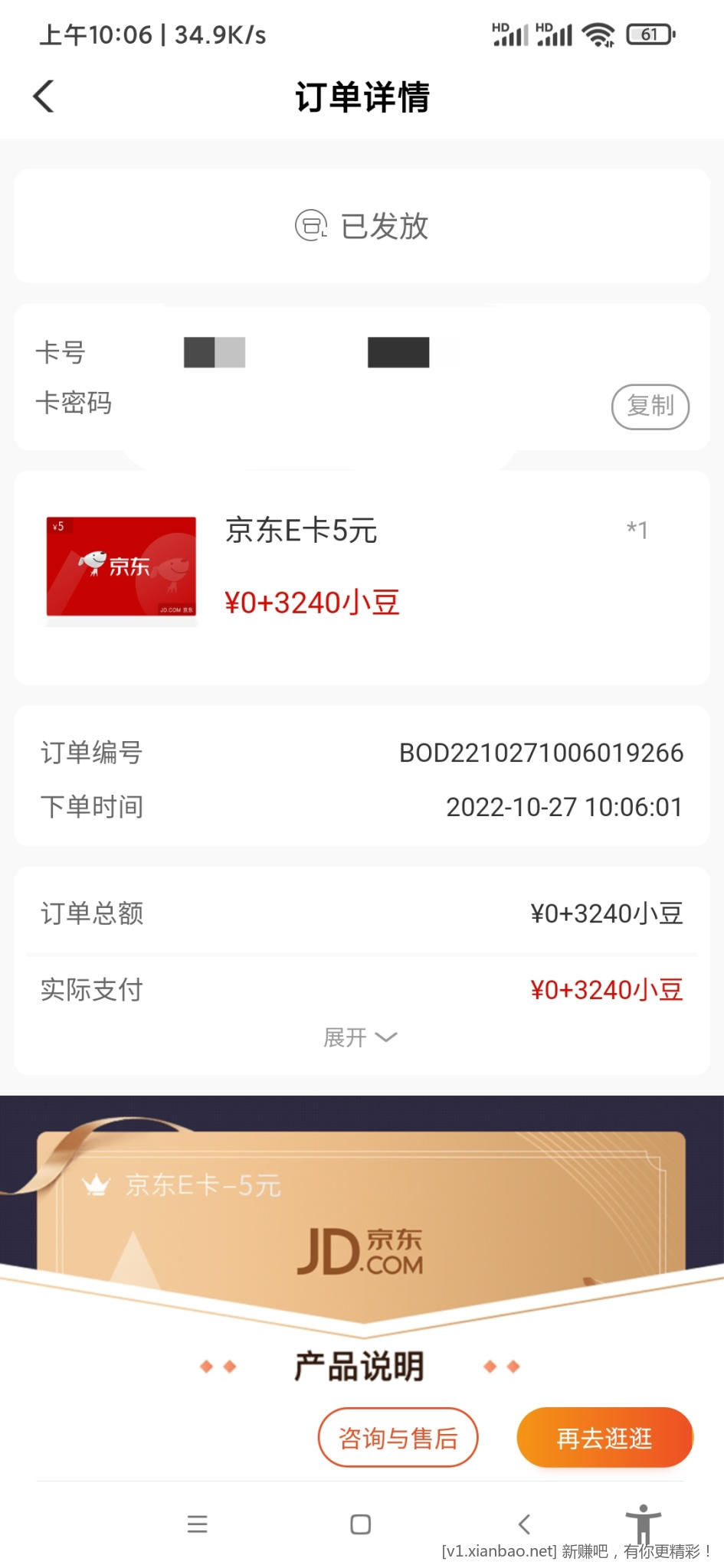This screenshot has width=724, height=1568.
Task: Open the accessibility shortcut button
Action: point(643,1522)
